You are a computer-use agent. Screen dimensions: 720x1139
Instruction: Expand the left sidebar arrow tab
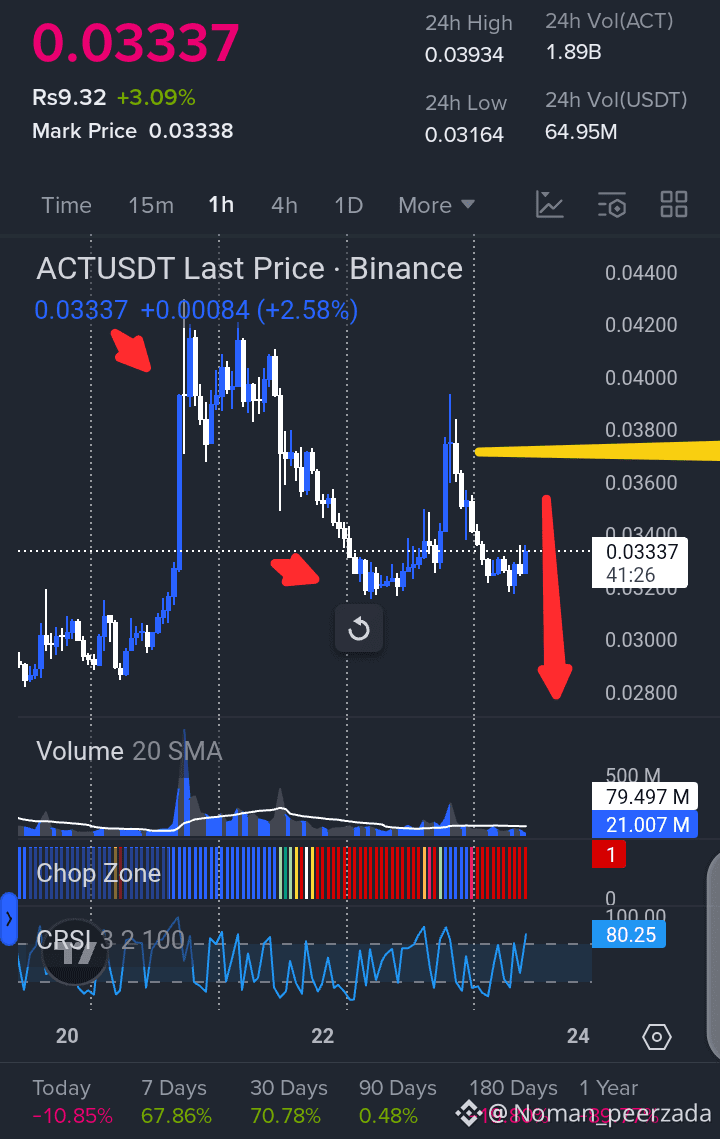tap(8, 919)
